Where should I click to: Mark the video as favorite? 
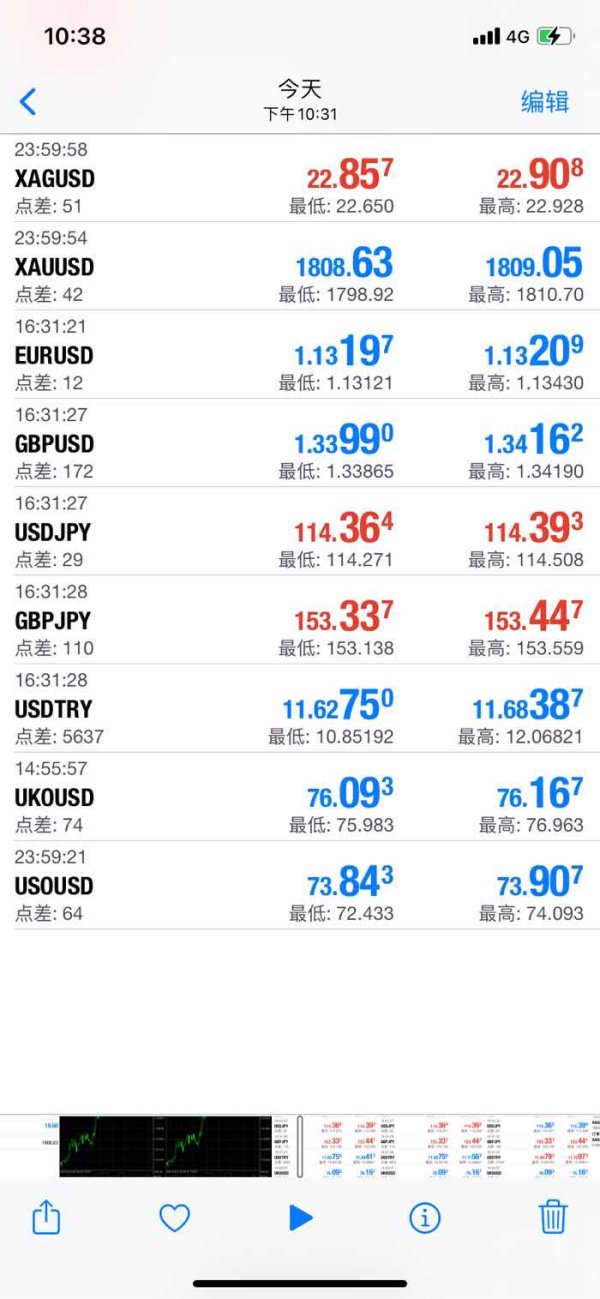coord(174,1217)
